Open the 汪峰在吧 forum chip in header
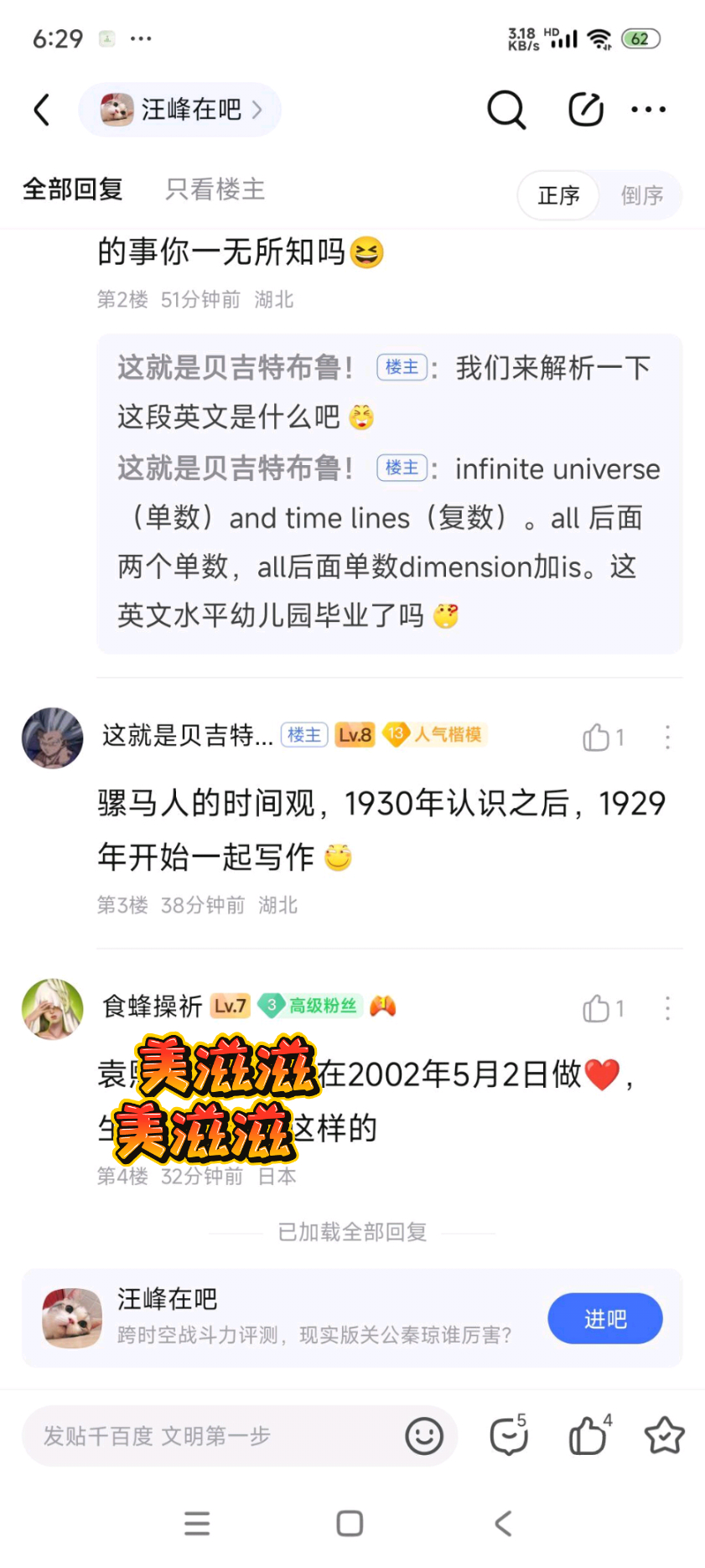 [x=180, y=110]
